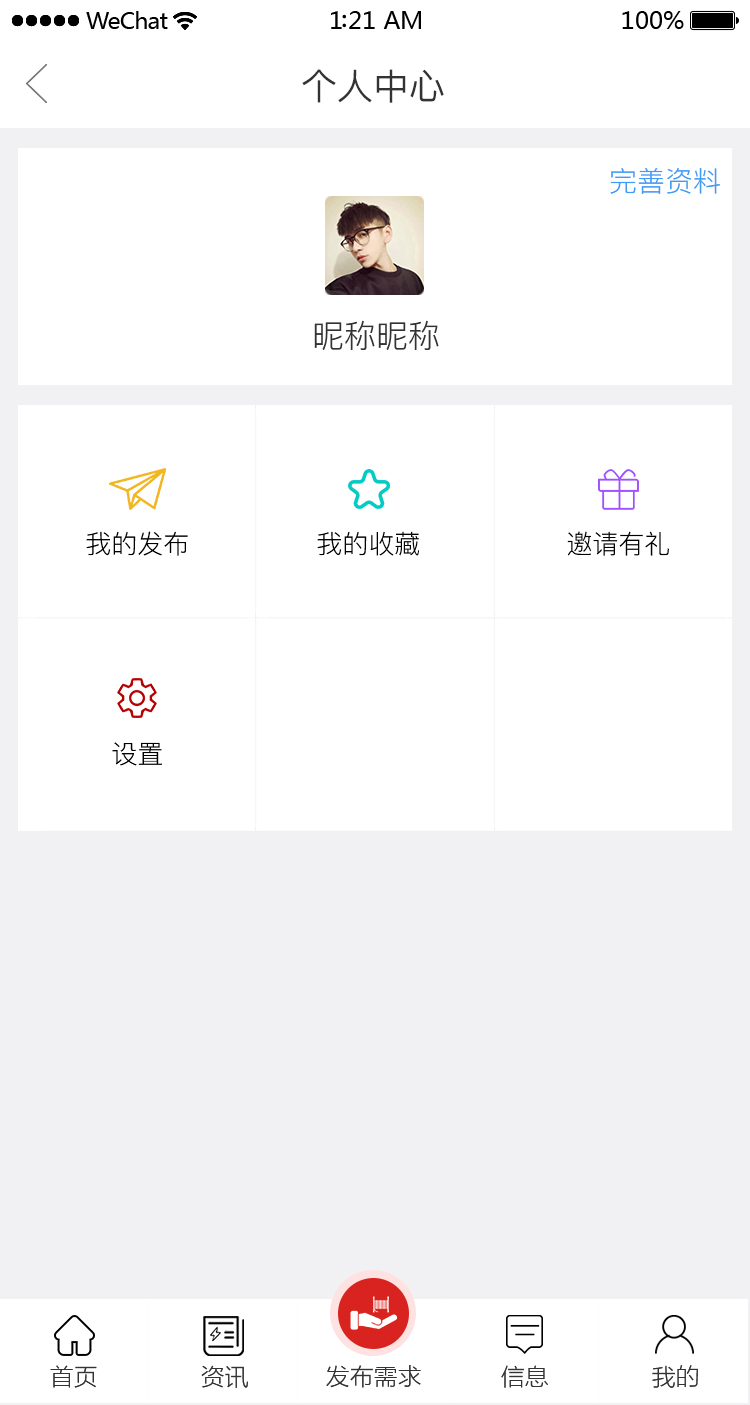This screenshot has width=750, height=1405.
Task: Tap the profile avatar photo
Action: pyautogui.click(x=374, y=246)
